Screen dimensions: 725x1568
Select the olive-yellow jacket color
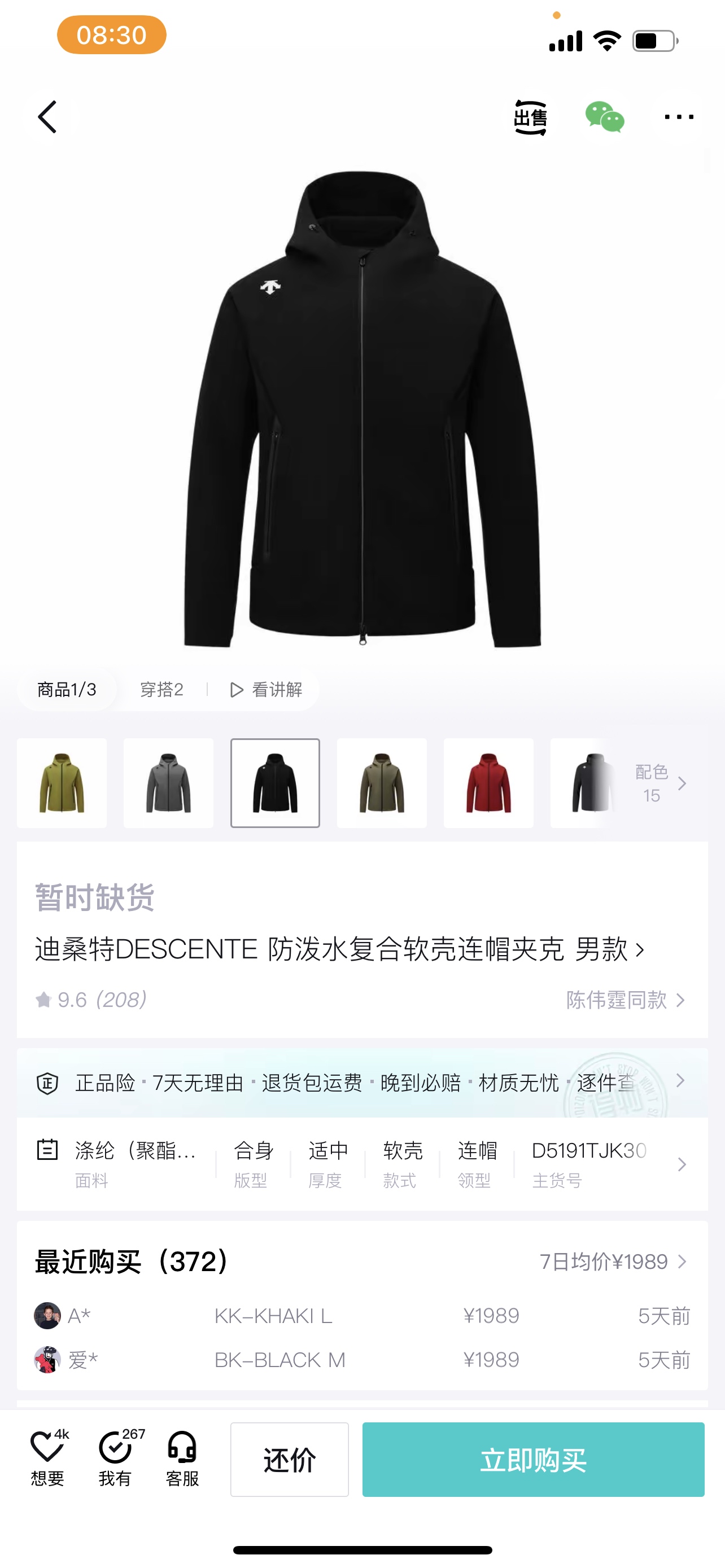pyautogui.click(x=62, y=783)
